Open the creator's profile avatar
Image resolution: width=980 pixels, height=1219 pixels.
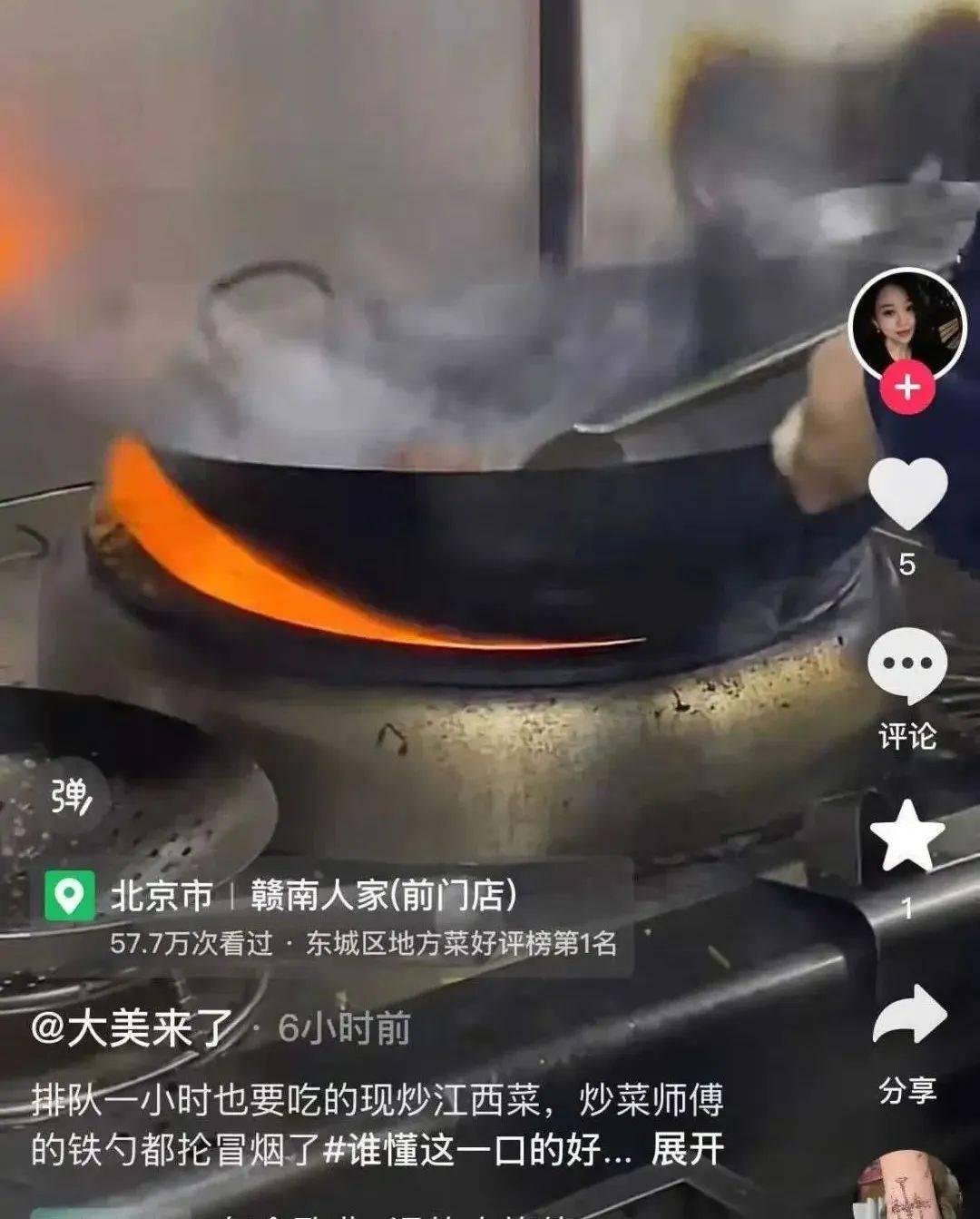(x=906, y=326)
